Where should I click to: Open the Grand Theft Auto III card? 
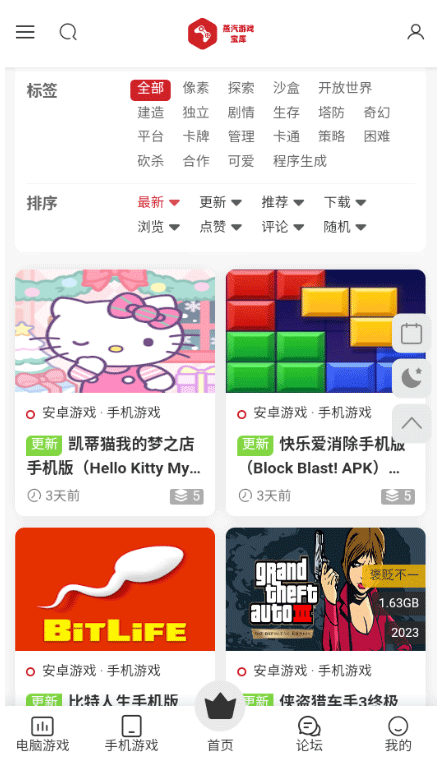326,616
